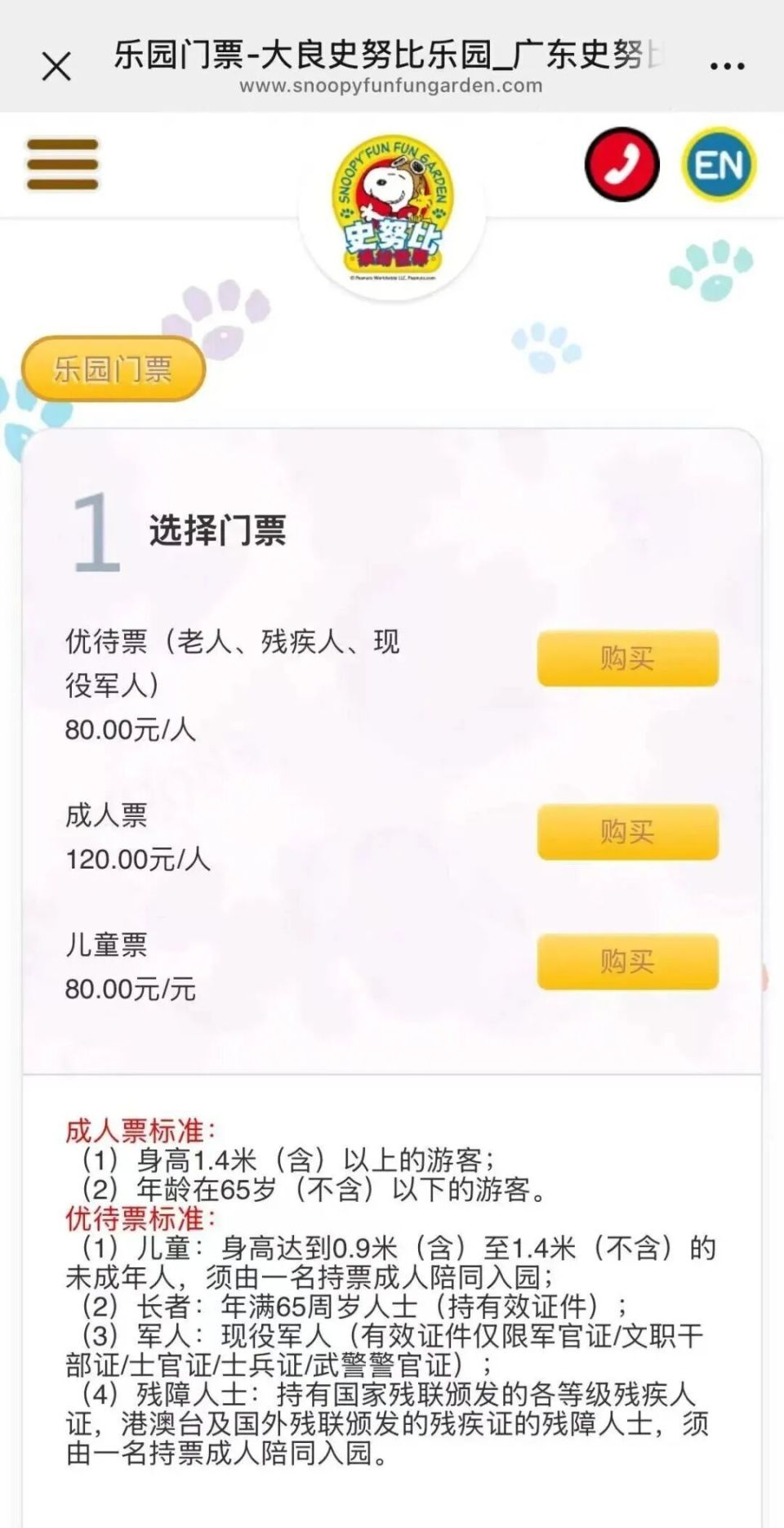Click the X close icon on the title bar

(54, 65)
